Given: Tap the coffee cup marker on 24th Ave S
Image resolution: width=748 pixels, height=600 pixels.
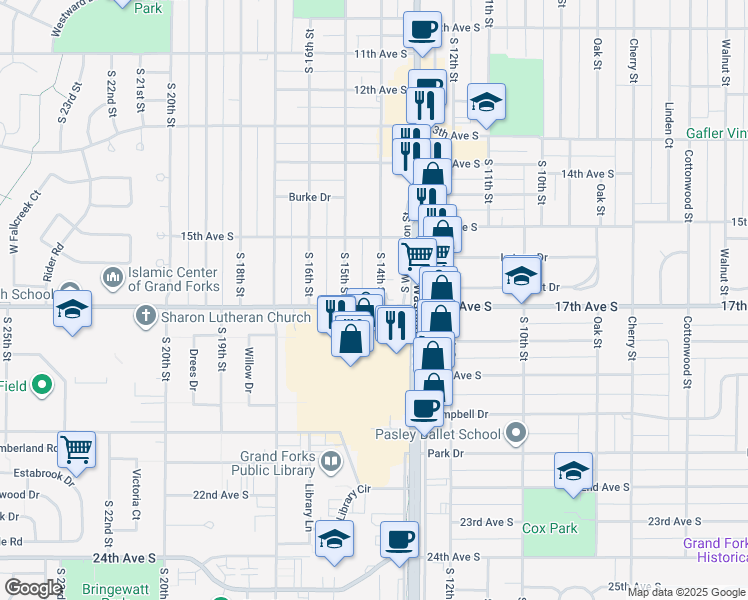Looking at the screenshot, I should [399, 540].
